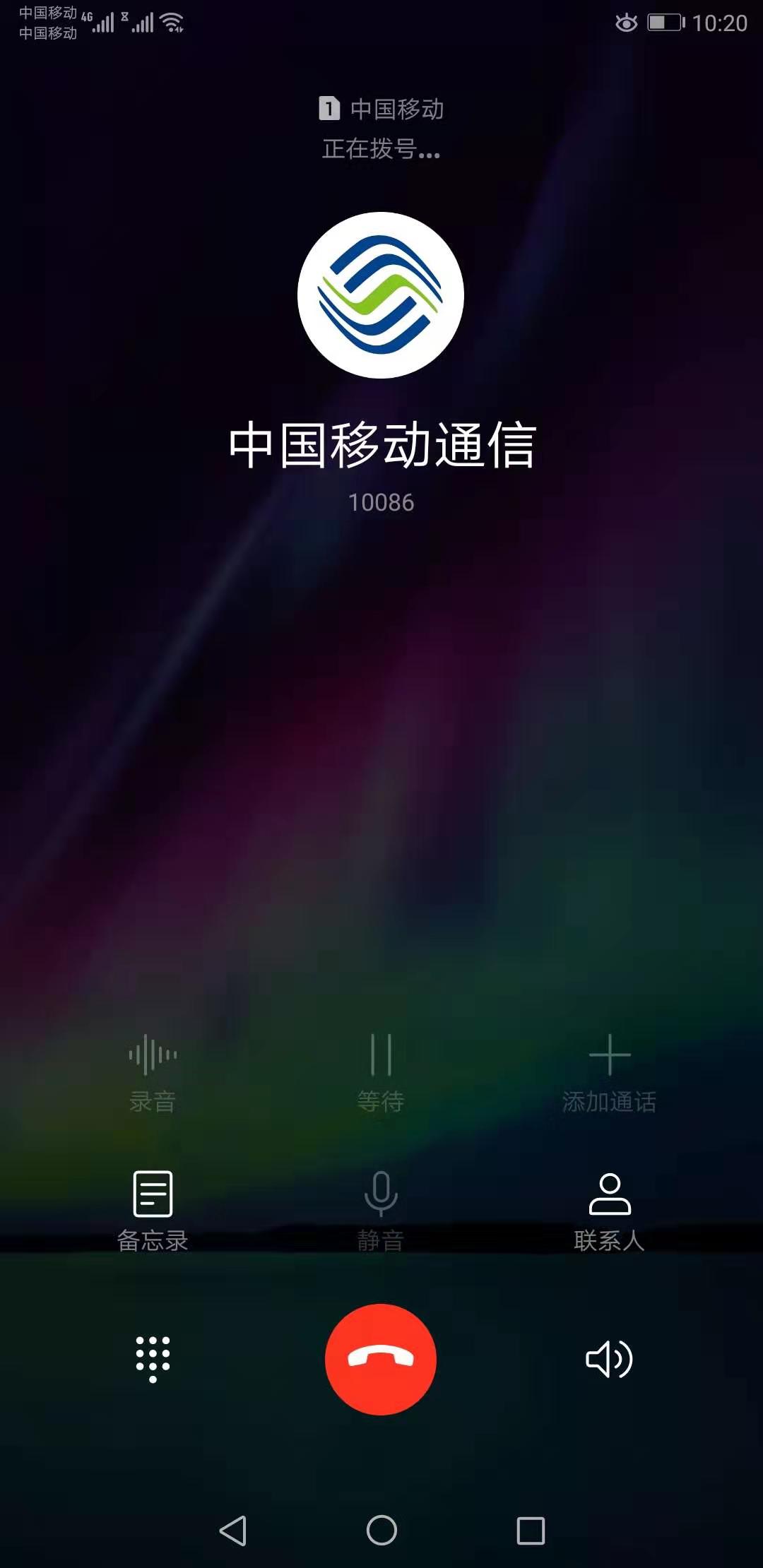Tap the SIM 1 中国移动 label

pos(381,109)
